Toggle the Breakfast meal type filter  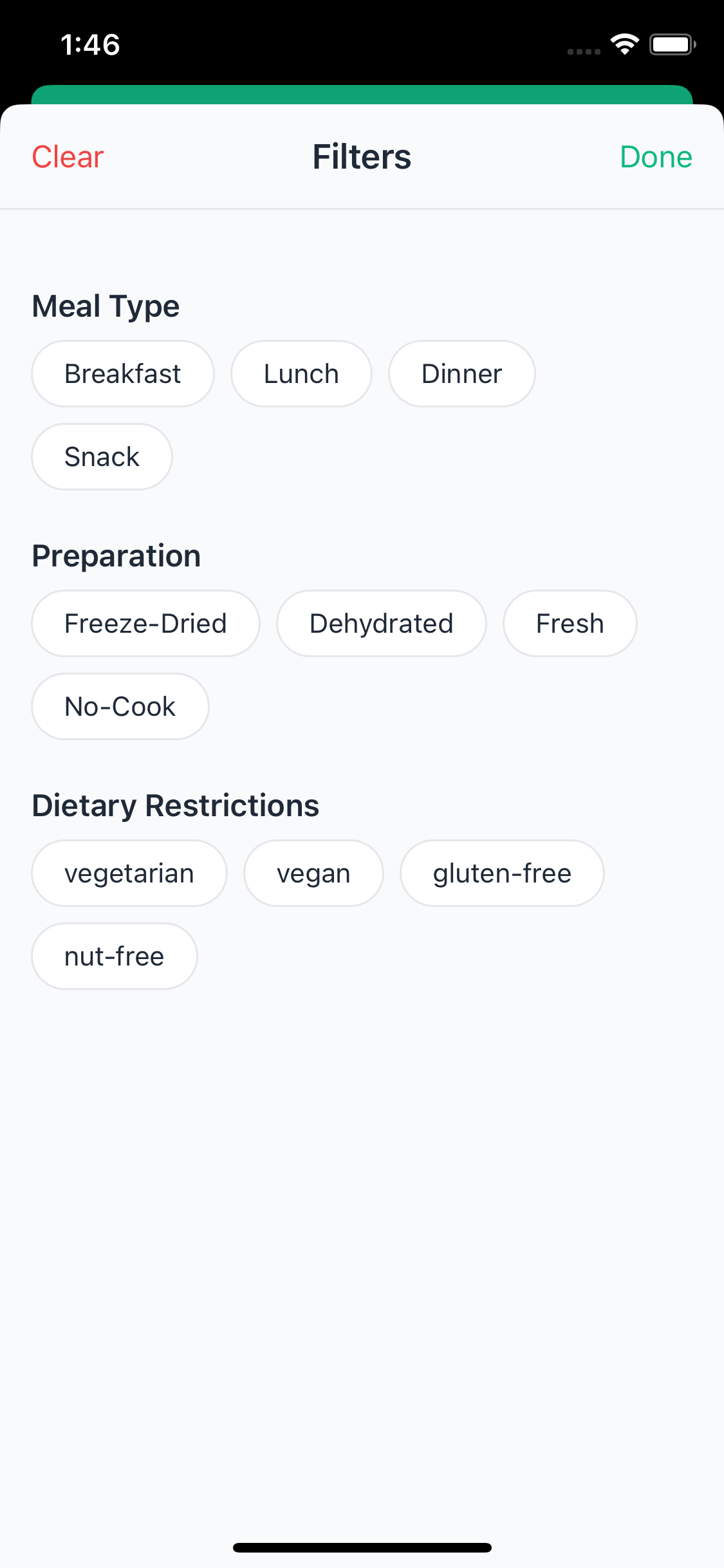[x=122, y=373]
